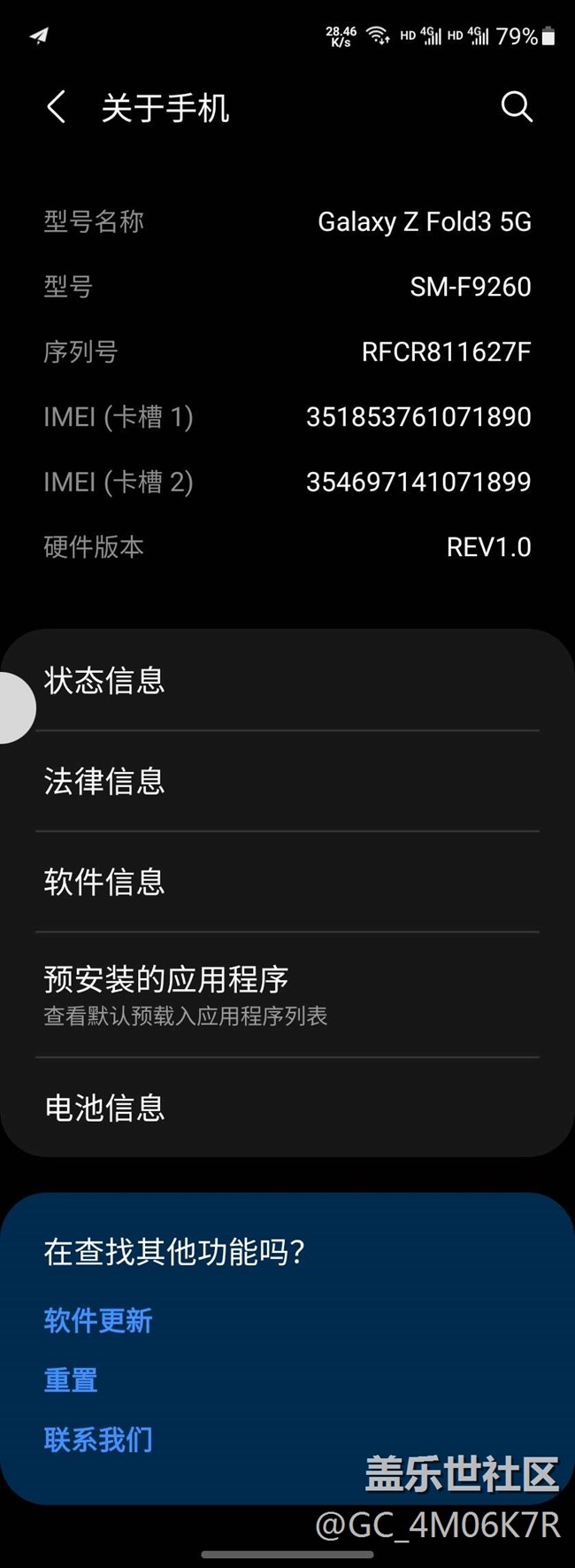Go back from 关于手机 page

click(x=57, y=107)
